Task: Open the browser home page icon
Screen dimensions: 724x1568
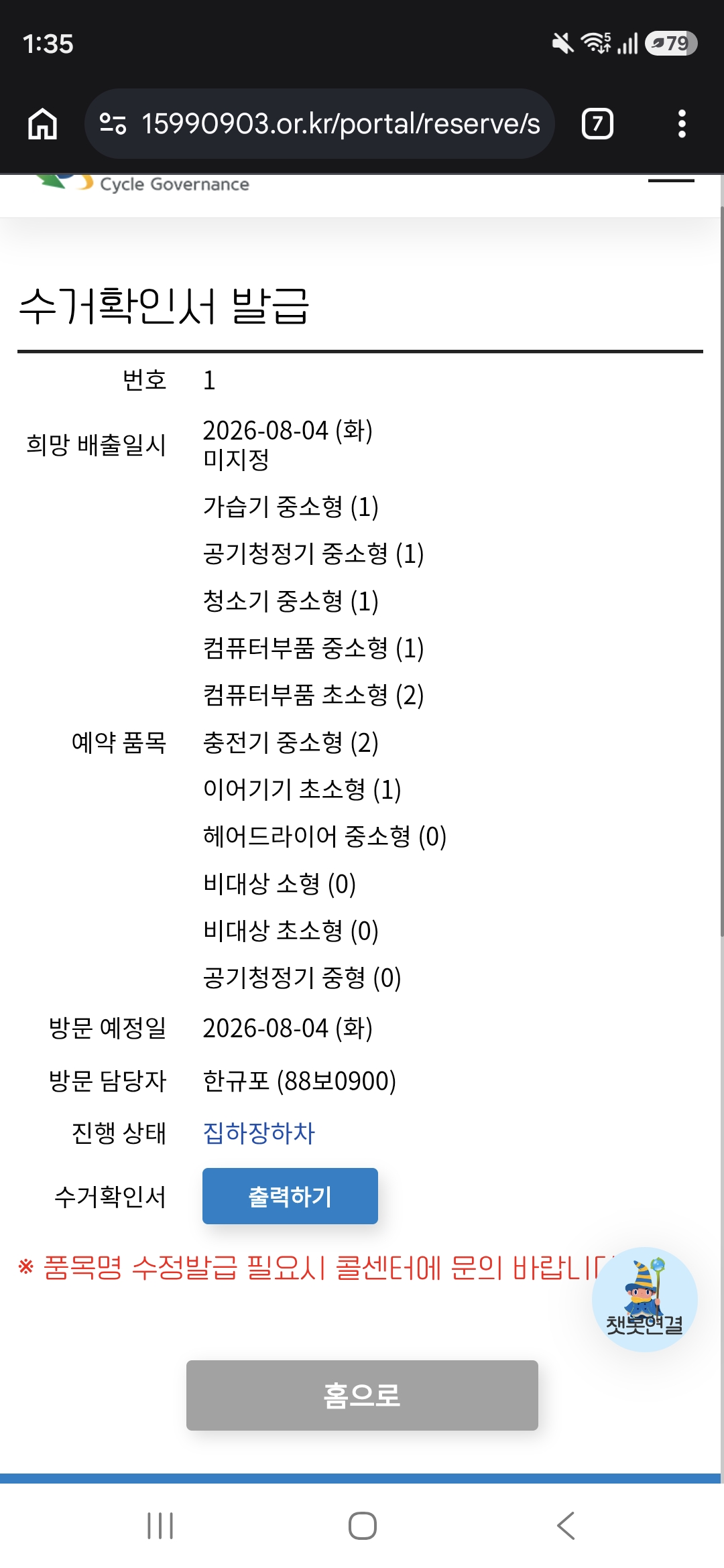Action: coord(43,124)
